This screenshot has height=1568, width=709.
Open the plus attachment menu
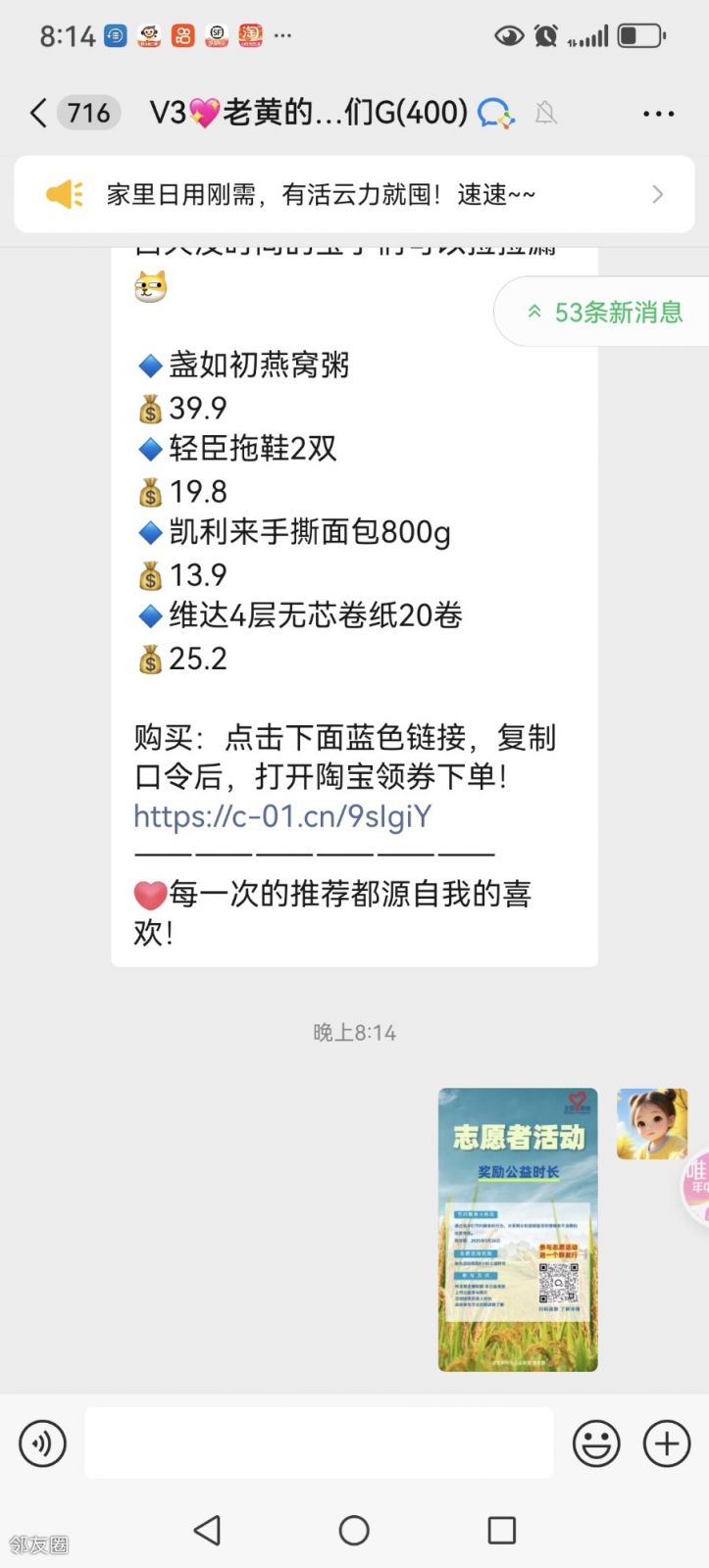(x=667, y=1444)
